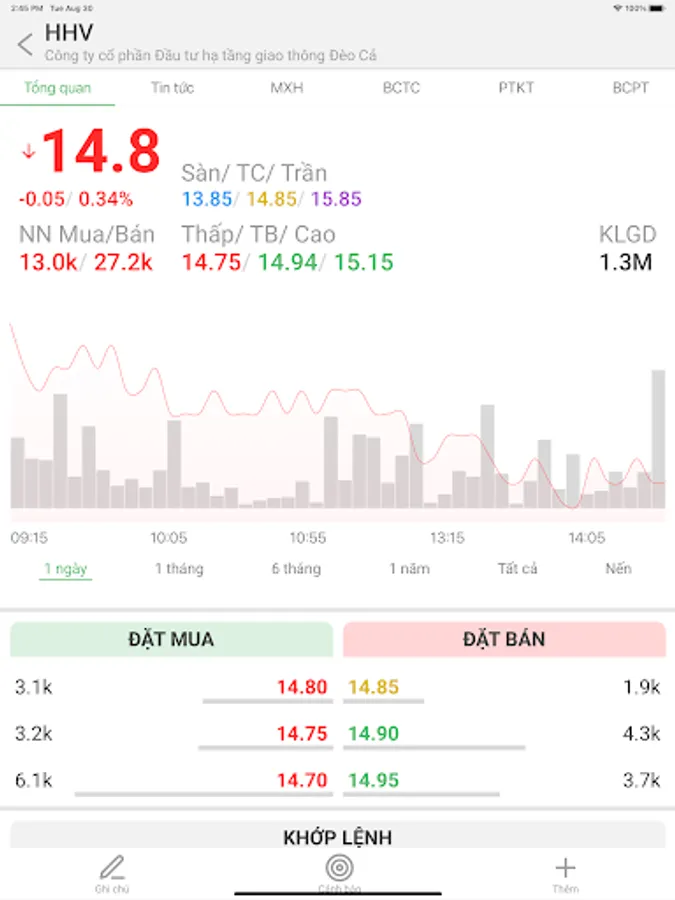The image size is (675, 900).
Task: View the BCTC tab
Action: tap(401, 88)
